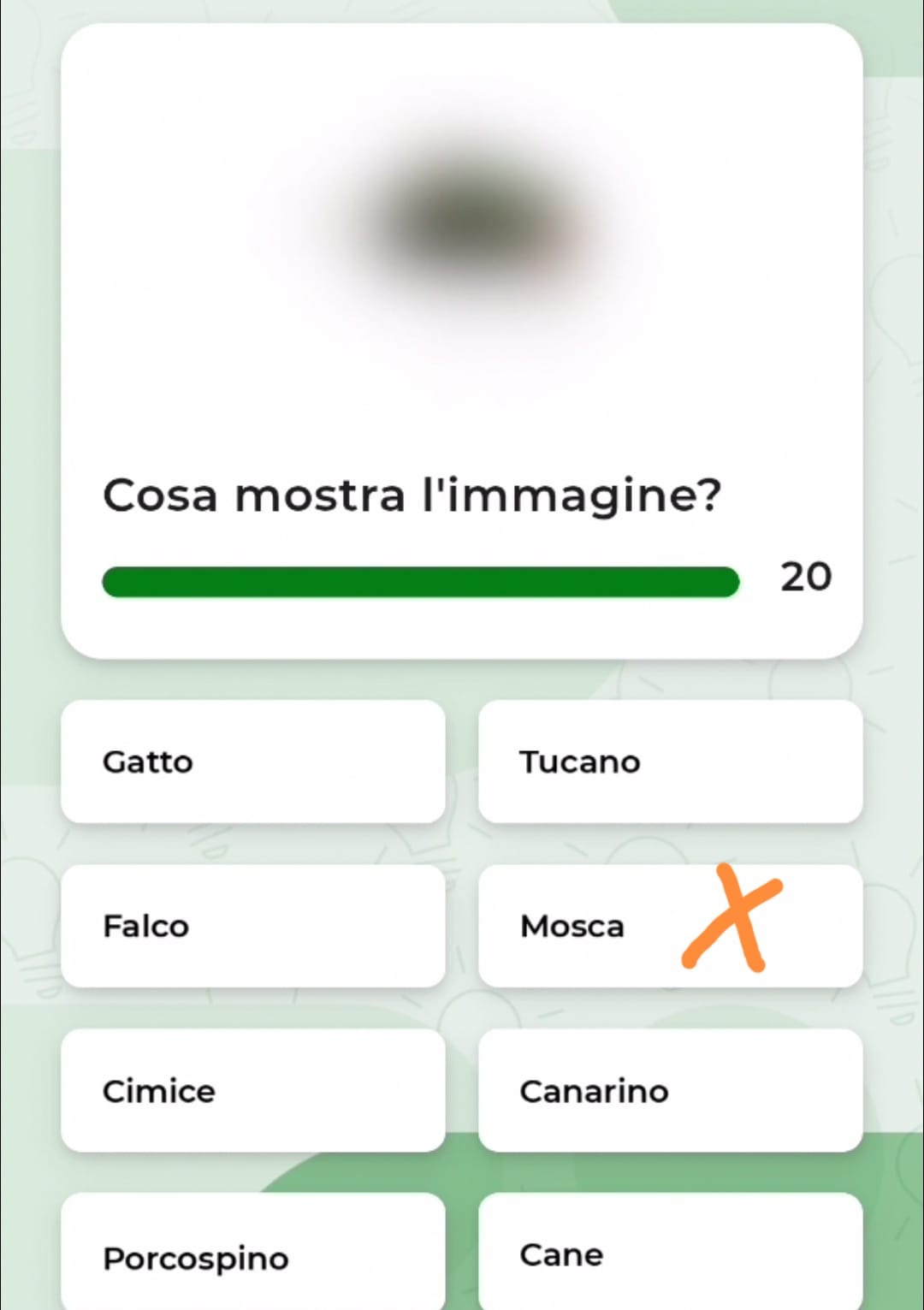The width and height of the screenshot is (924, 1310).
Task: Select Canarino as your guess
Action: click(670, 1091)
